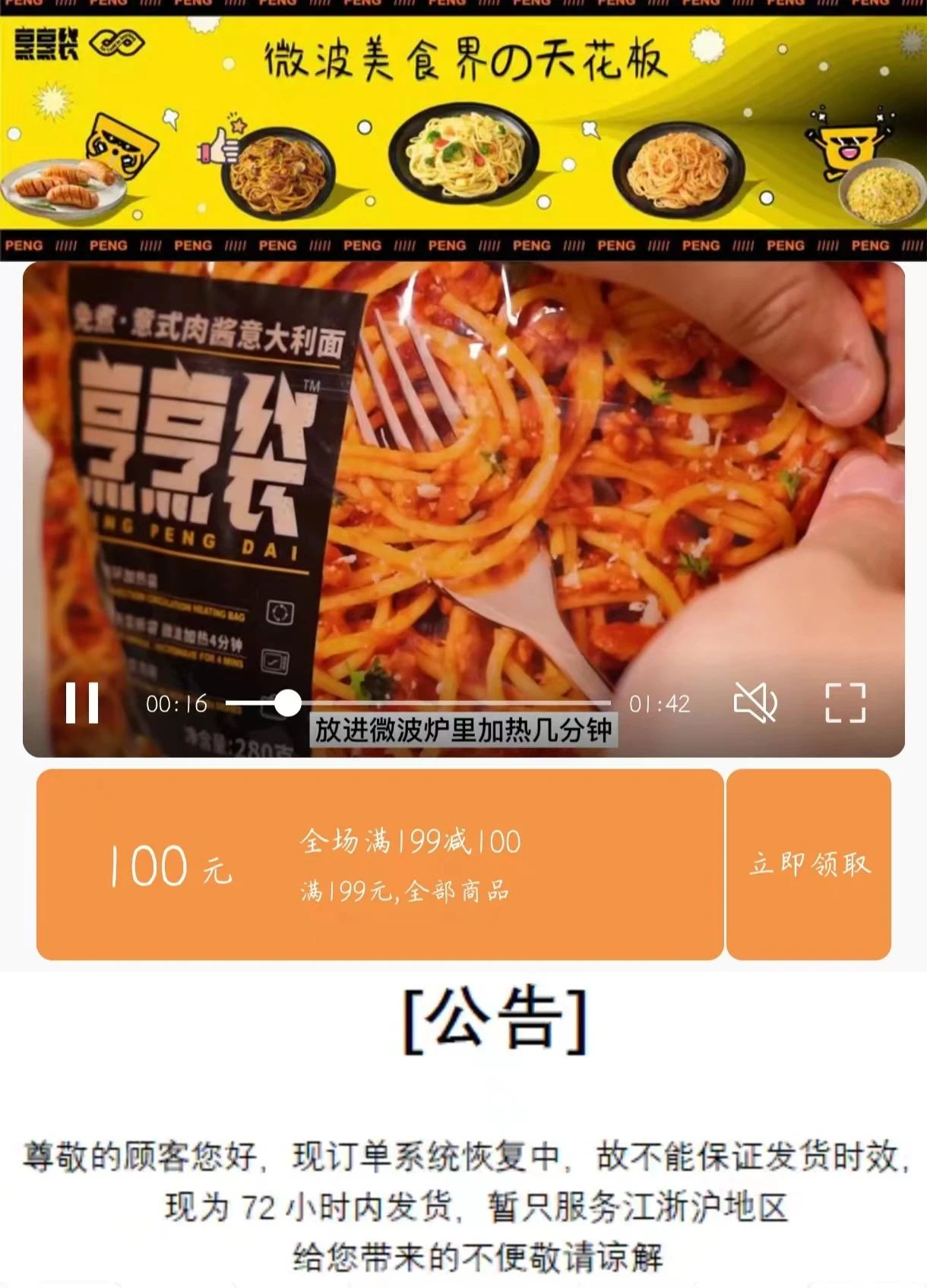The image size is (927, 1288).
Task: Open the 100元 满199减100 coupon card
Action: click(x=379, y=864)
